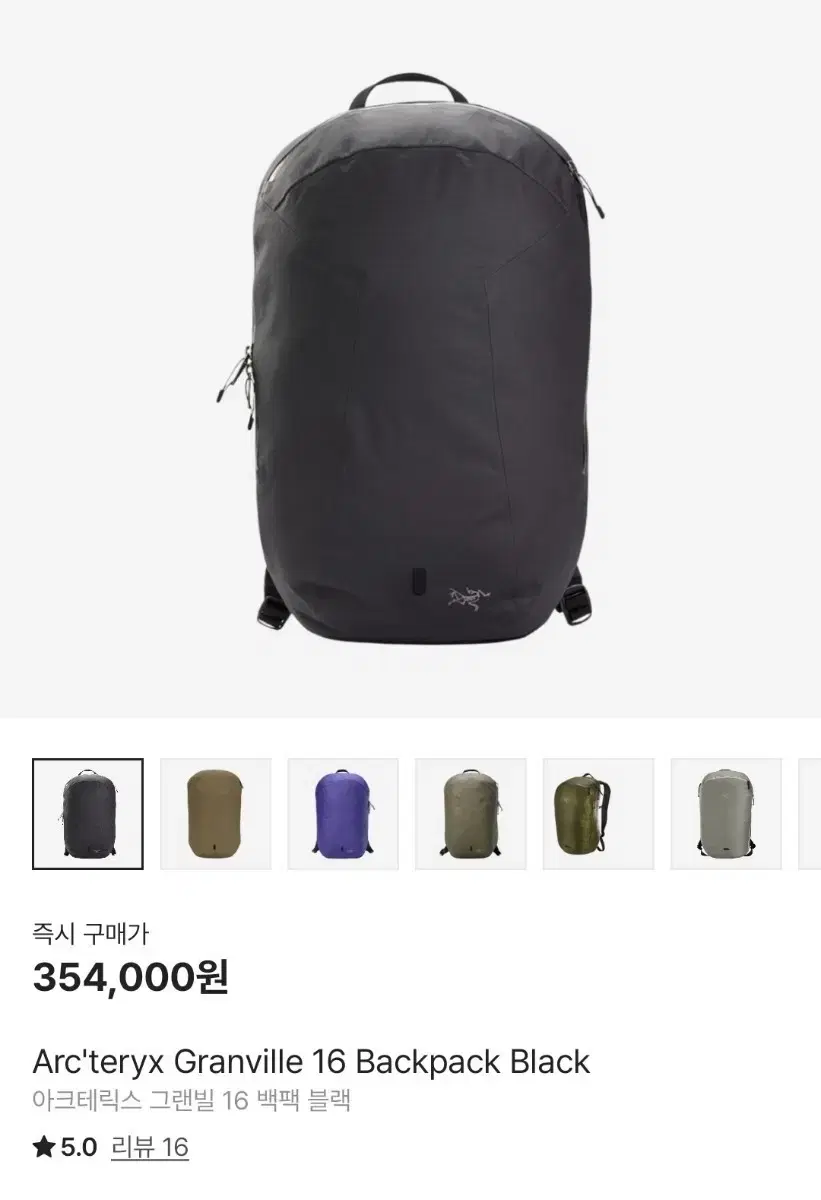Choose the dark olive backpack color thumbnail
The image size is (821, 1200).
[x=596, y=812]
